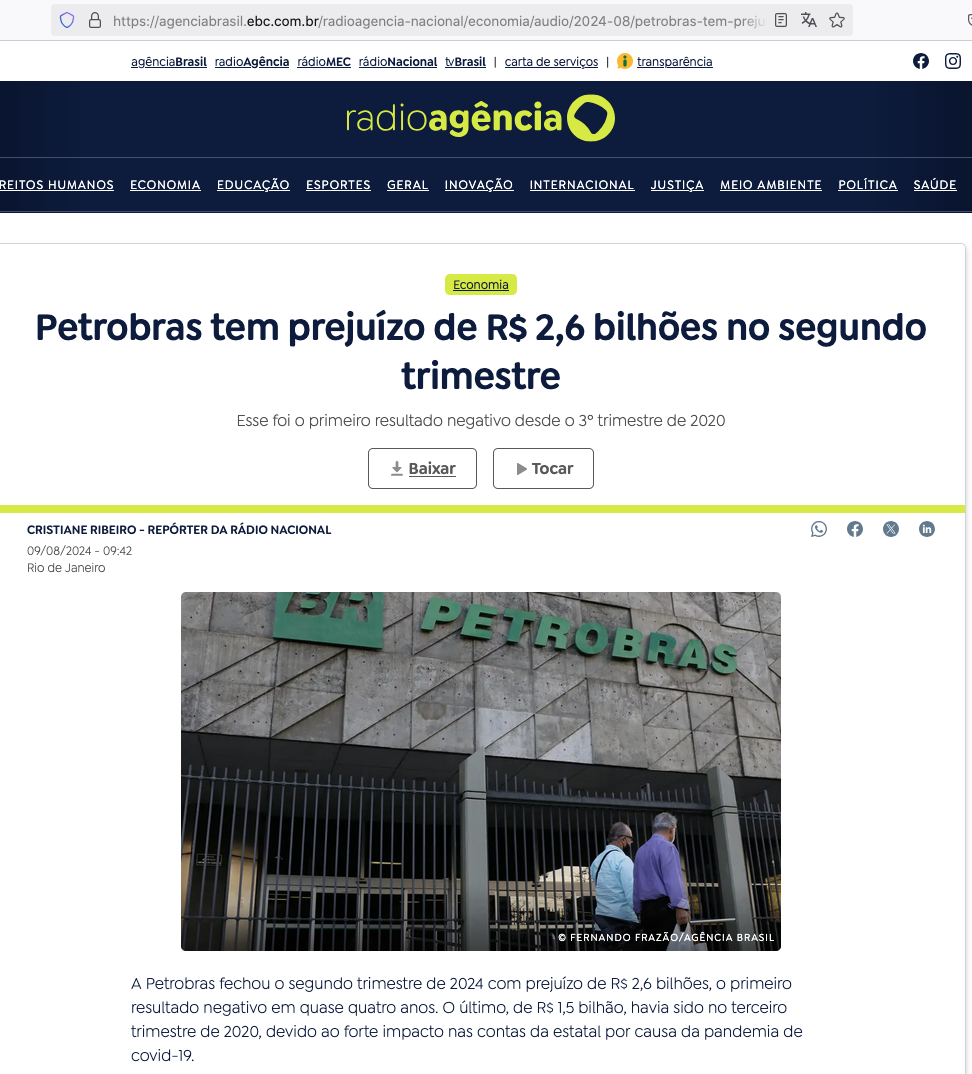
Task: Open the transparência link
Action: point(674,62)
